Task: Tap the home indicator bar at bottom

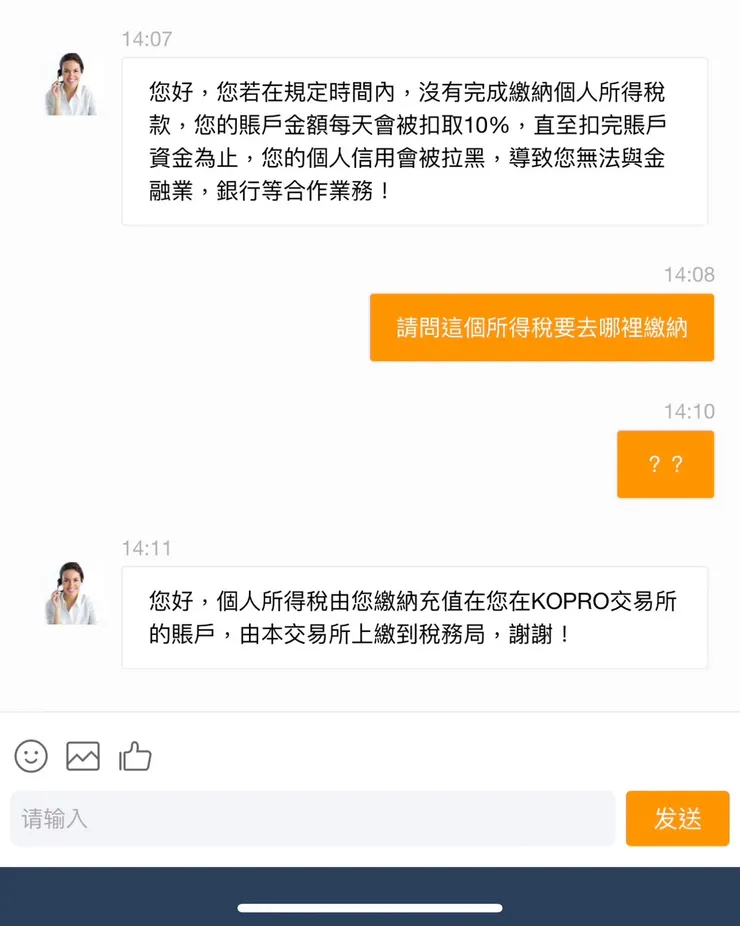Action: pyautogui.click(x=370, y=908)
